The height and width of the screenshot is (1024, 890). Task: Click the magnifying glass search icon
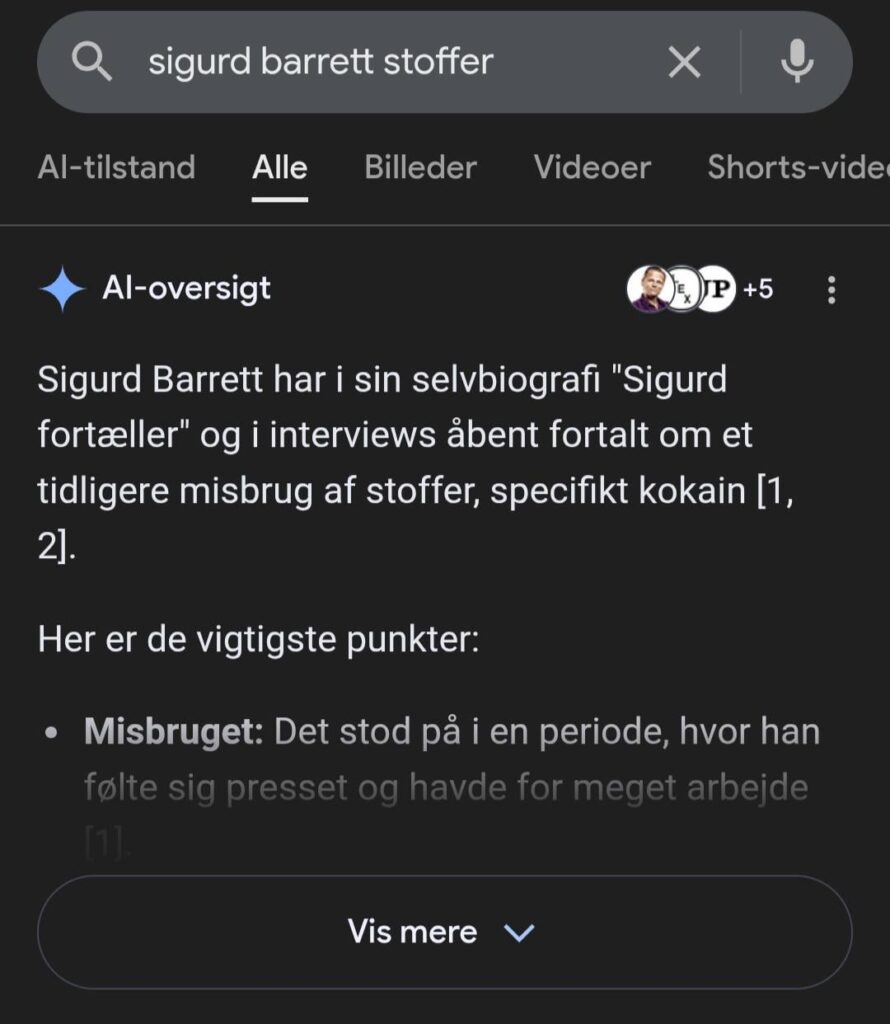[93, 61]
